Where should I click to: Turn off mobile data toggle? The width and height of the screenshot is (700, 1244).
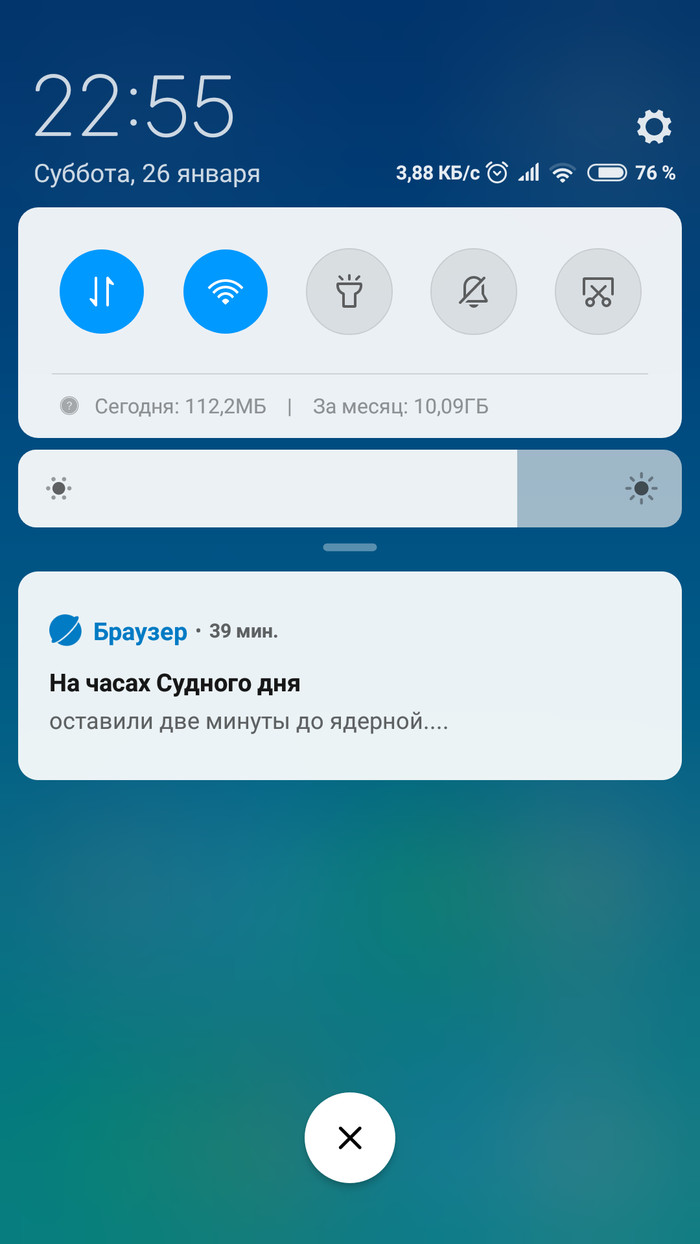point(102,291)
